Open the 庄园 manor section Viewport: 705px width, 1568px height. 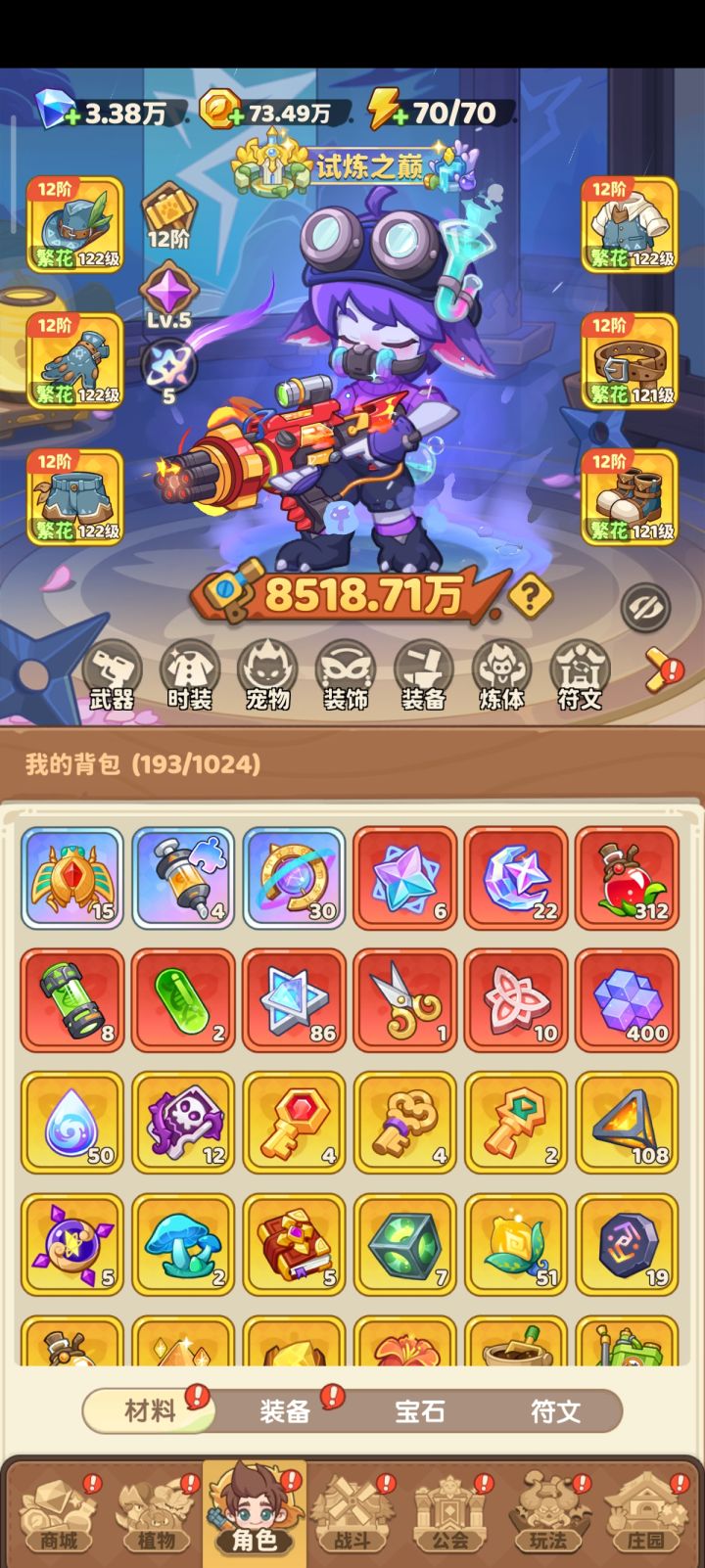[x=646, y=1517]
